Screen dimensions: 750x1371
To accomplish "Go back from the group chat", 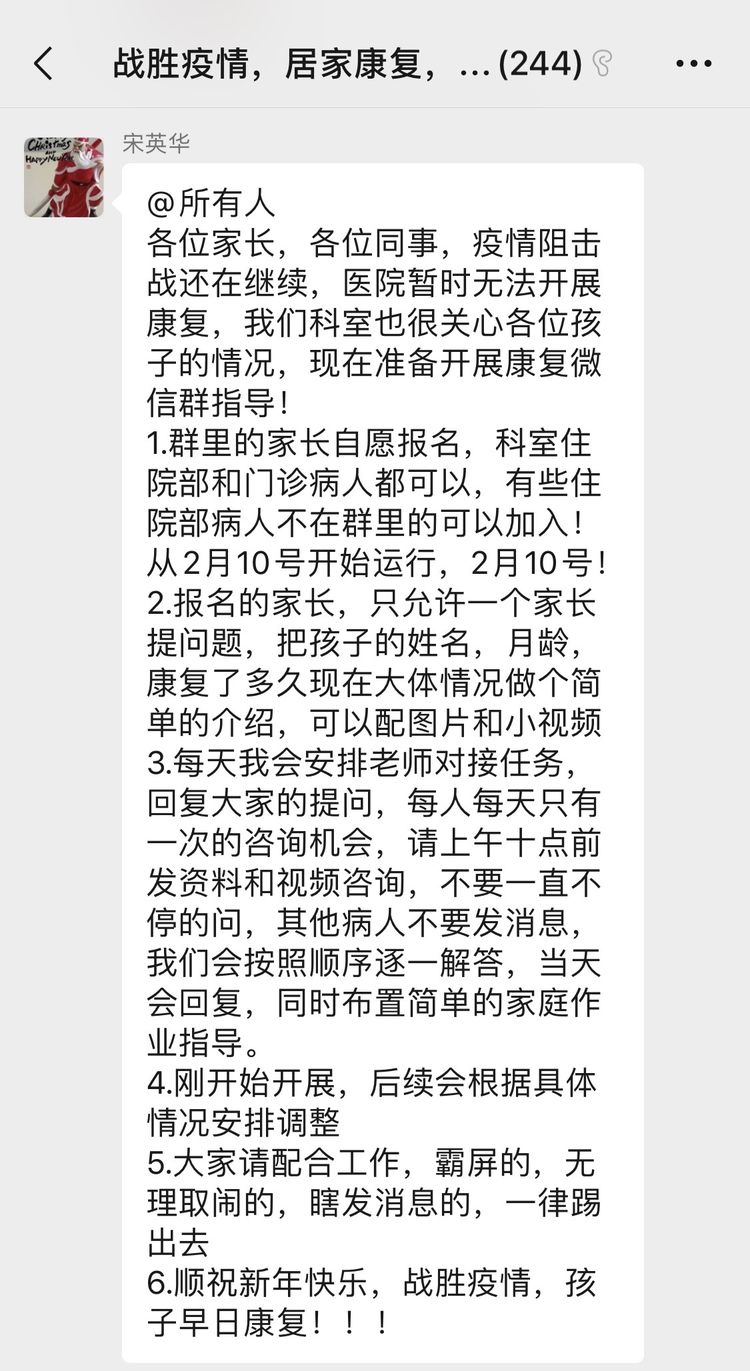I will [x=43, y=64].
